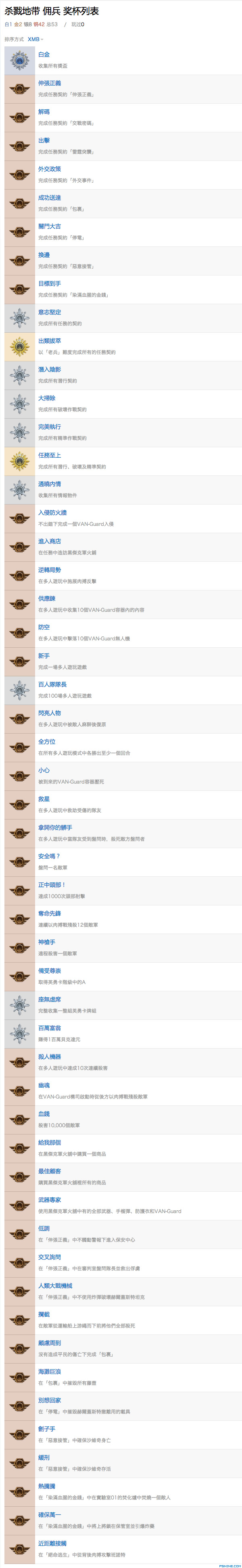242x1568 pixels.
Task: Open the 百萬富翁 trophy entry
Action: tap(49, 1028)
